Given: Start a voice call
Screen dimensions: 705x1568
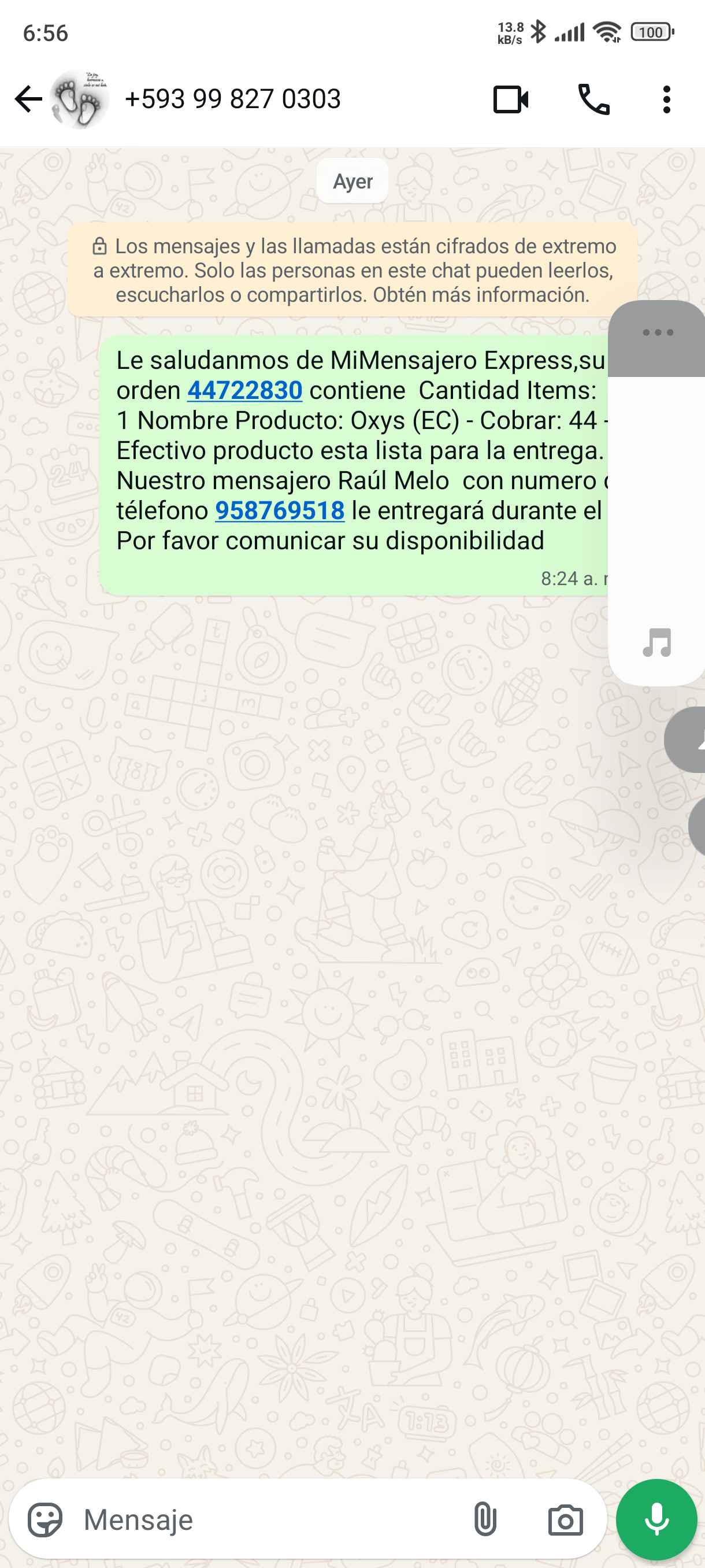Looking at the screenshot, I should (593, 99).
